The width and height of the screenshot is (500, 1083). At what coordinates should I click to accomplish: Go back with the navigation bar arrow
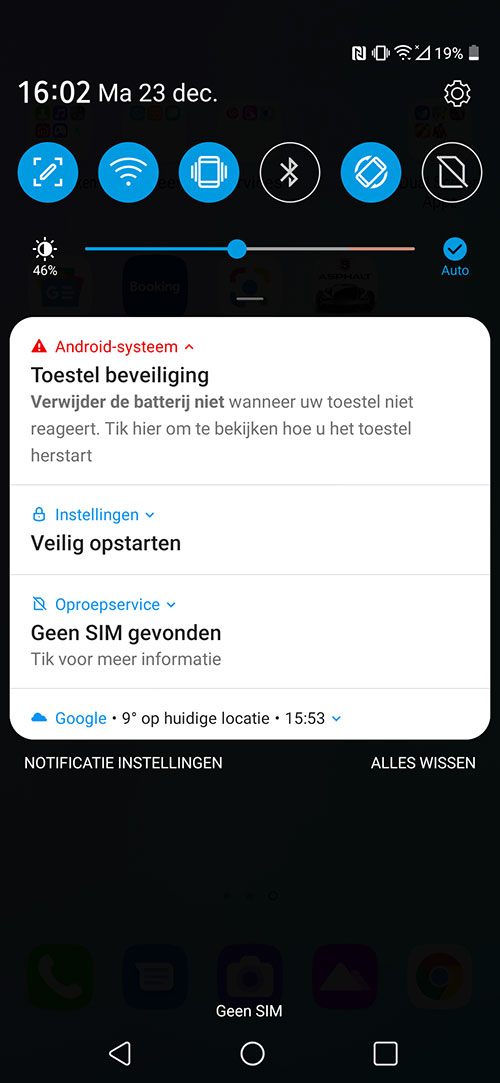(119, 1053)
